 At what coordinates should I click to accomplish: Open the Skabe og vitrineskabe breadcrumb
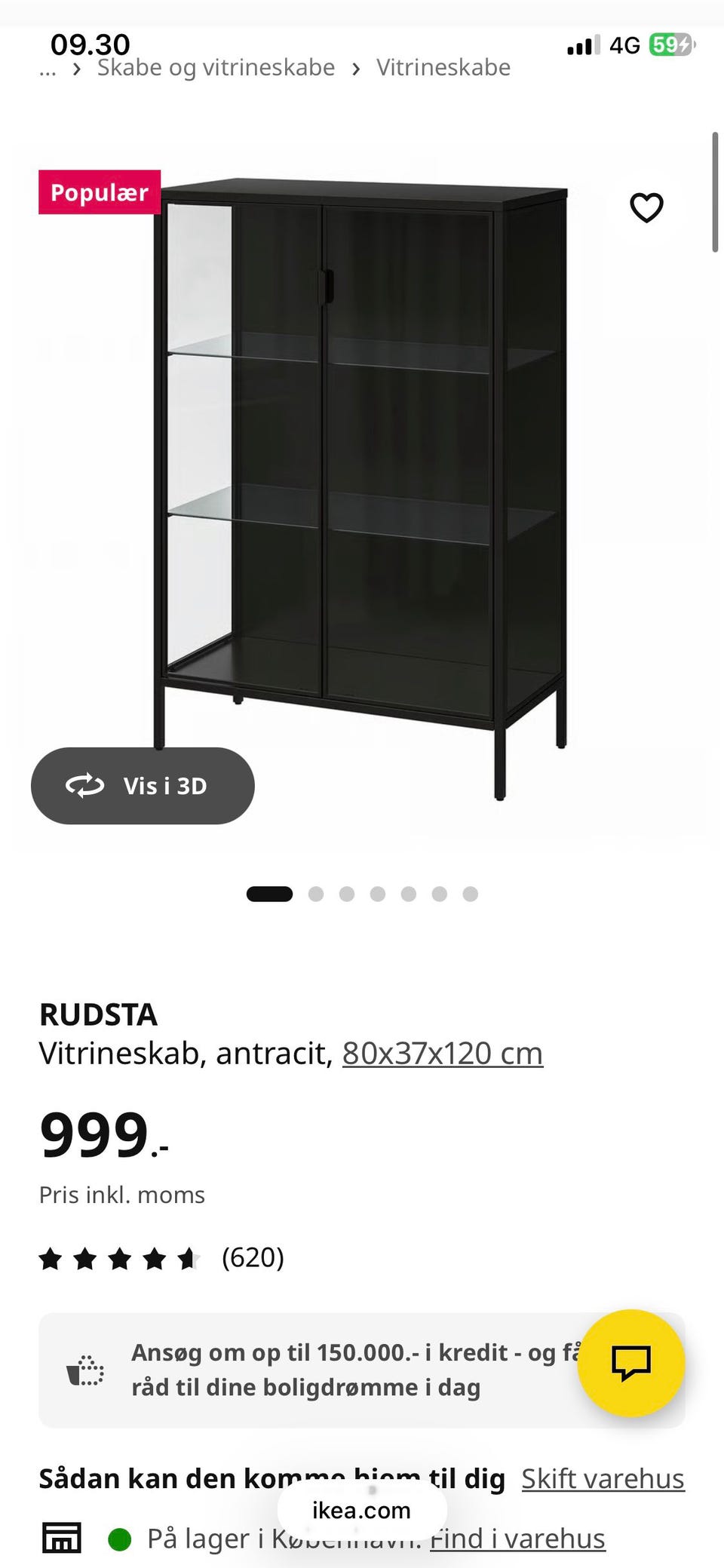(x=216, y=68)
